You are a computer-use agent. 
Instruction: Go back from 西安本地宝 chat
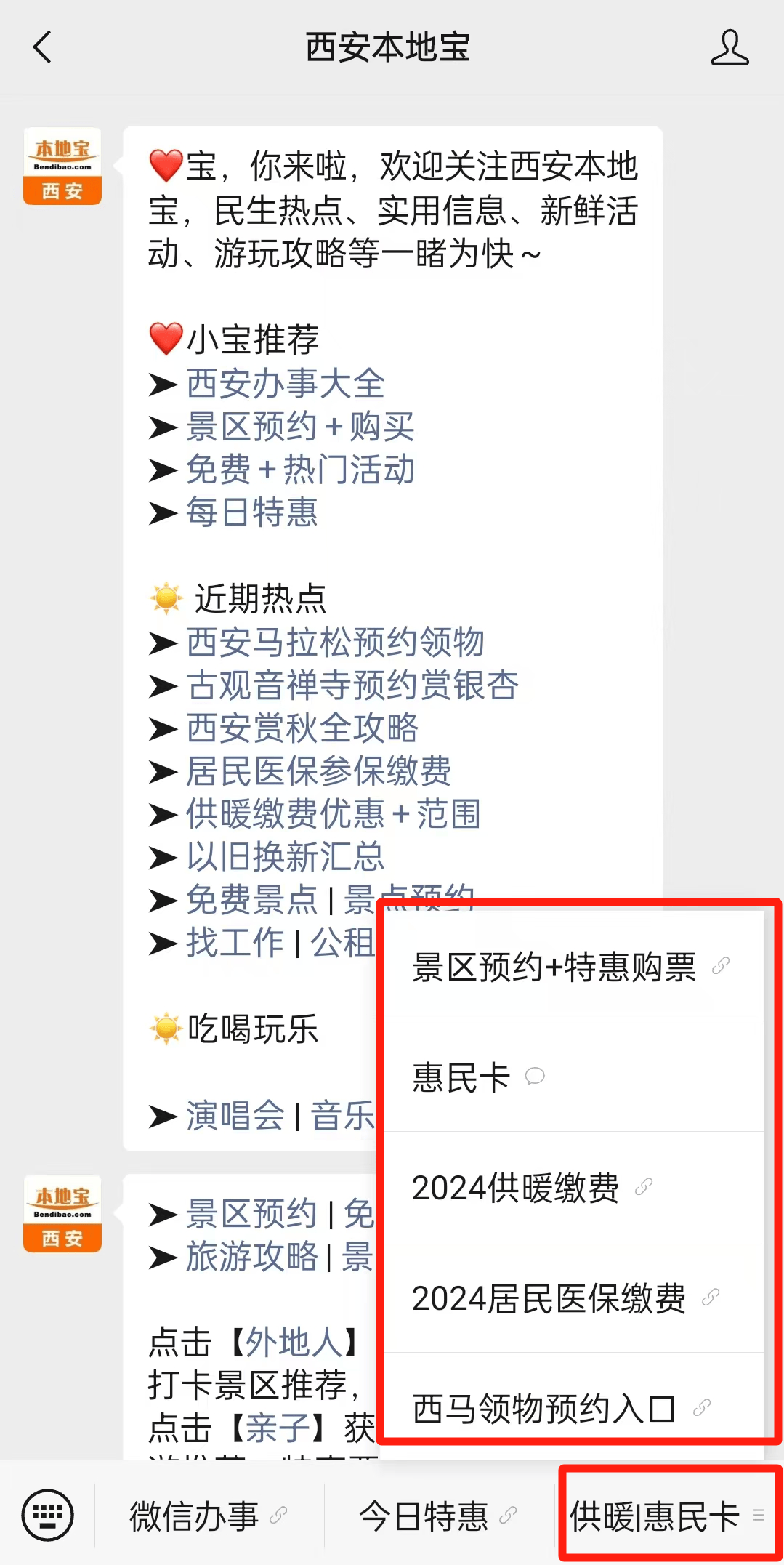(x=42, y=48)
